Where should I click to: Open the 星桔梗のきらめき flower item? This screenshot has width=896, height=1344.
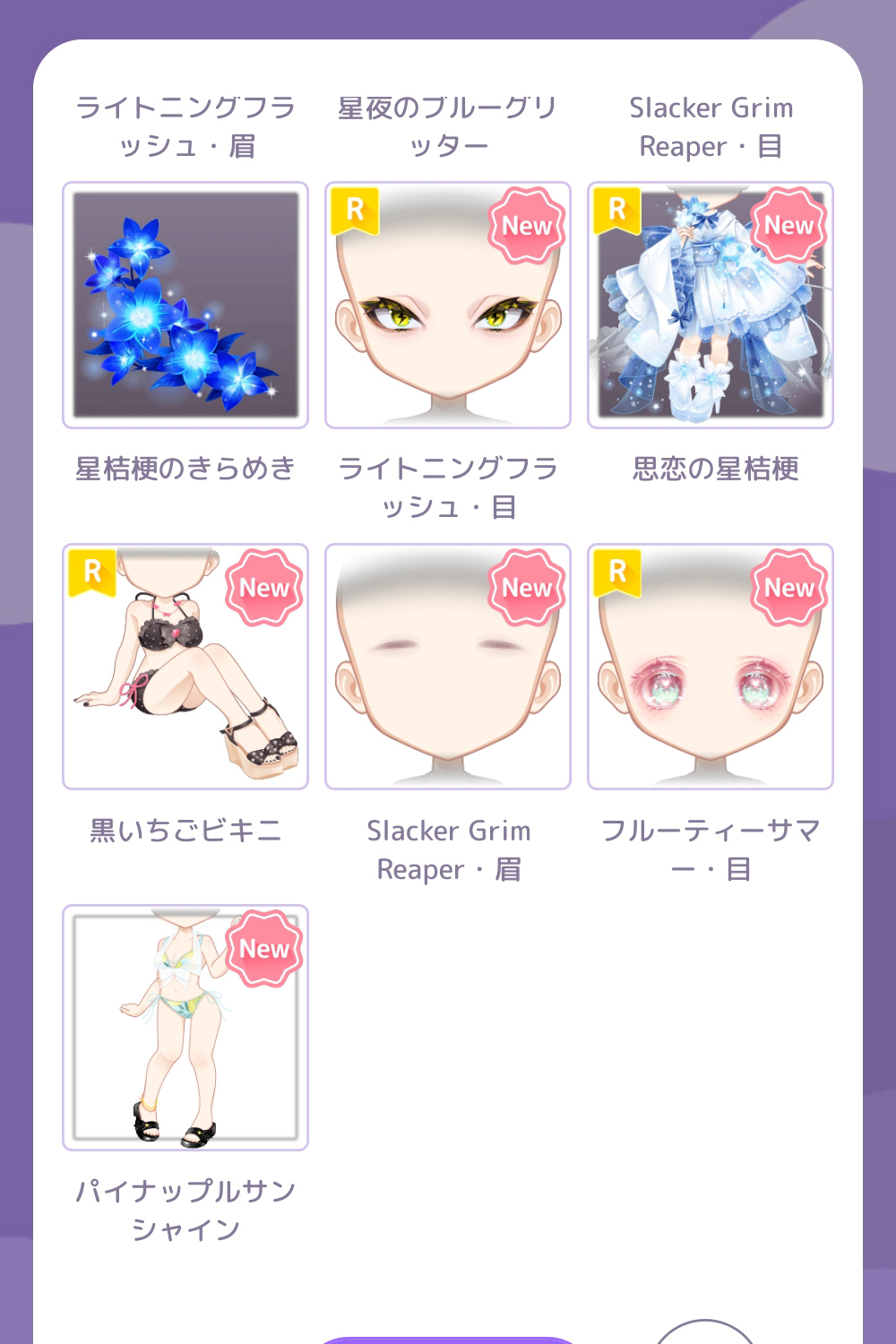[x=185, y=305]
